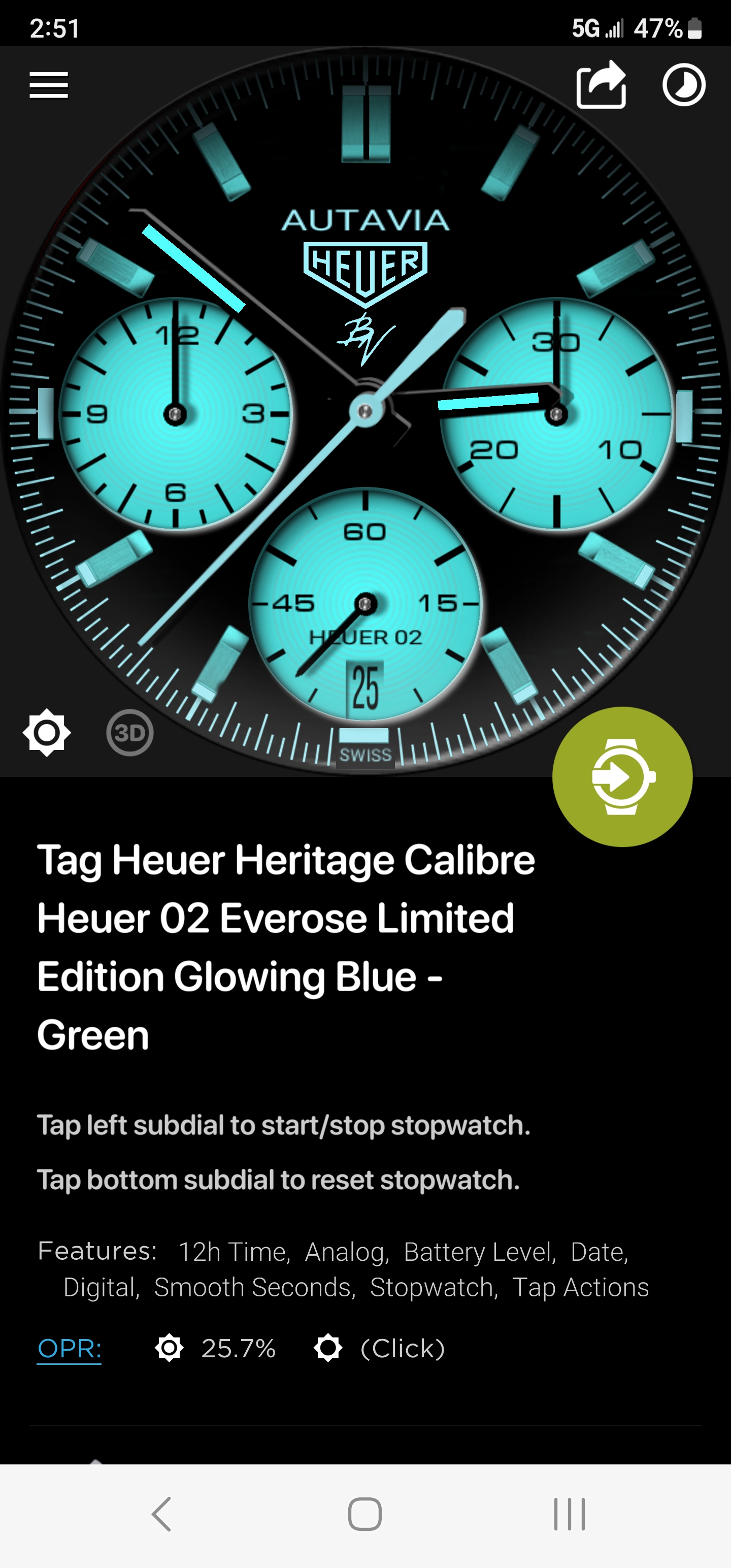The width and height of the screenshot is (731, 1568).
Task: Tap the OPR (Click) option
Action: pyautogui.click(x=380, y=1348)
